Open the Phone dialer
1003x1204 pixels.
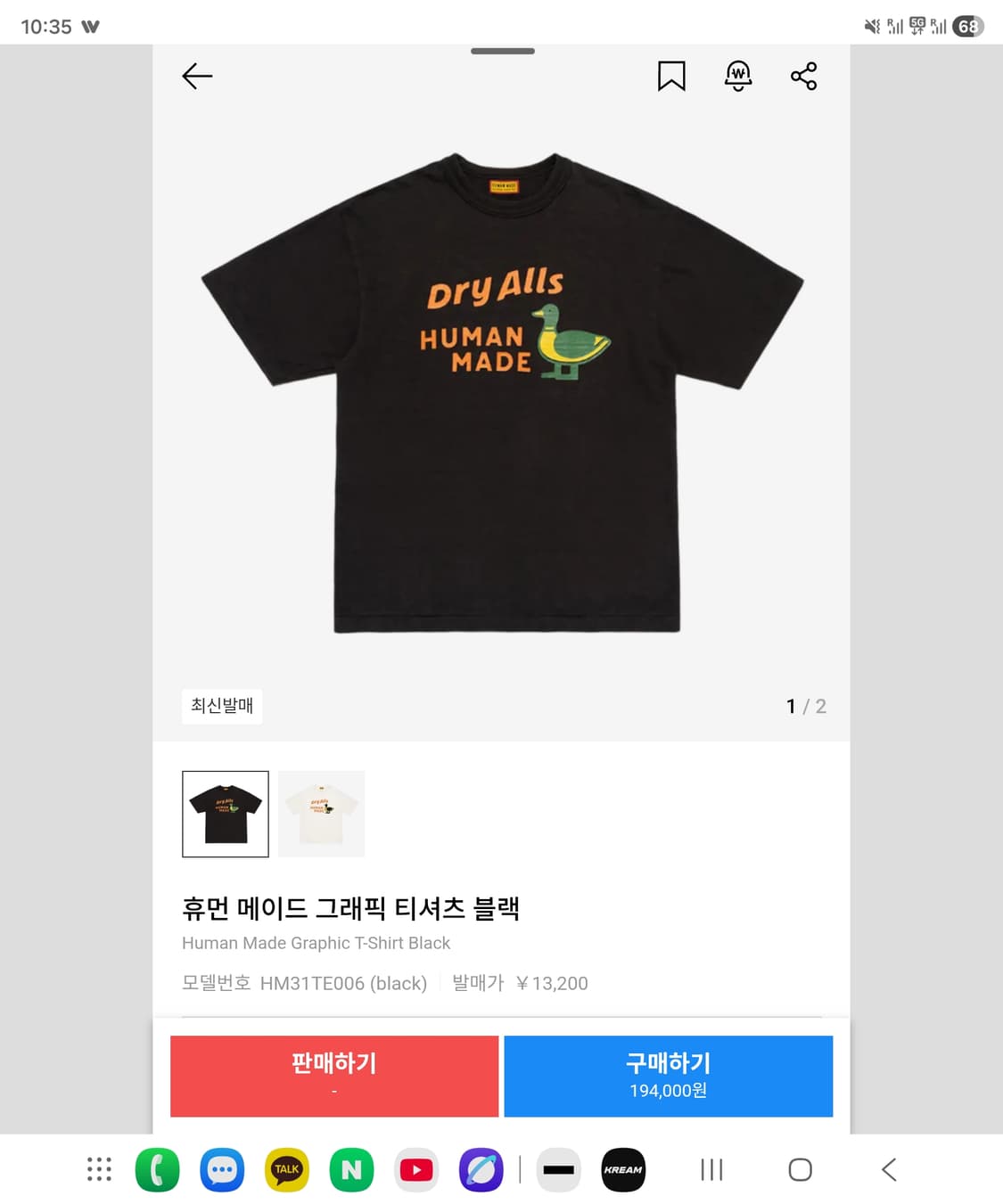pos(157,1169)
